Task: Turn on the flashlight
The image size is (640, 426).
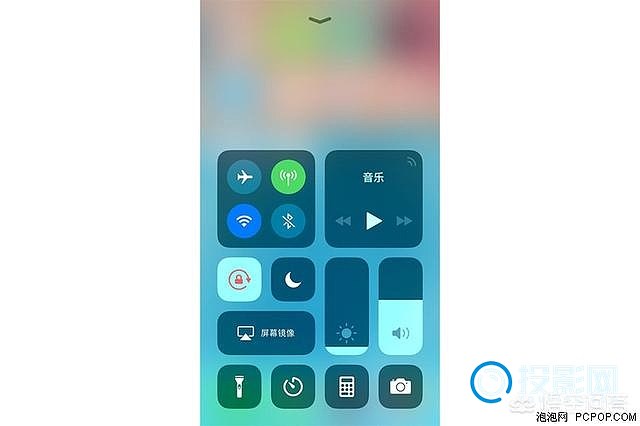Action: 240,387
